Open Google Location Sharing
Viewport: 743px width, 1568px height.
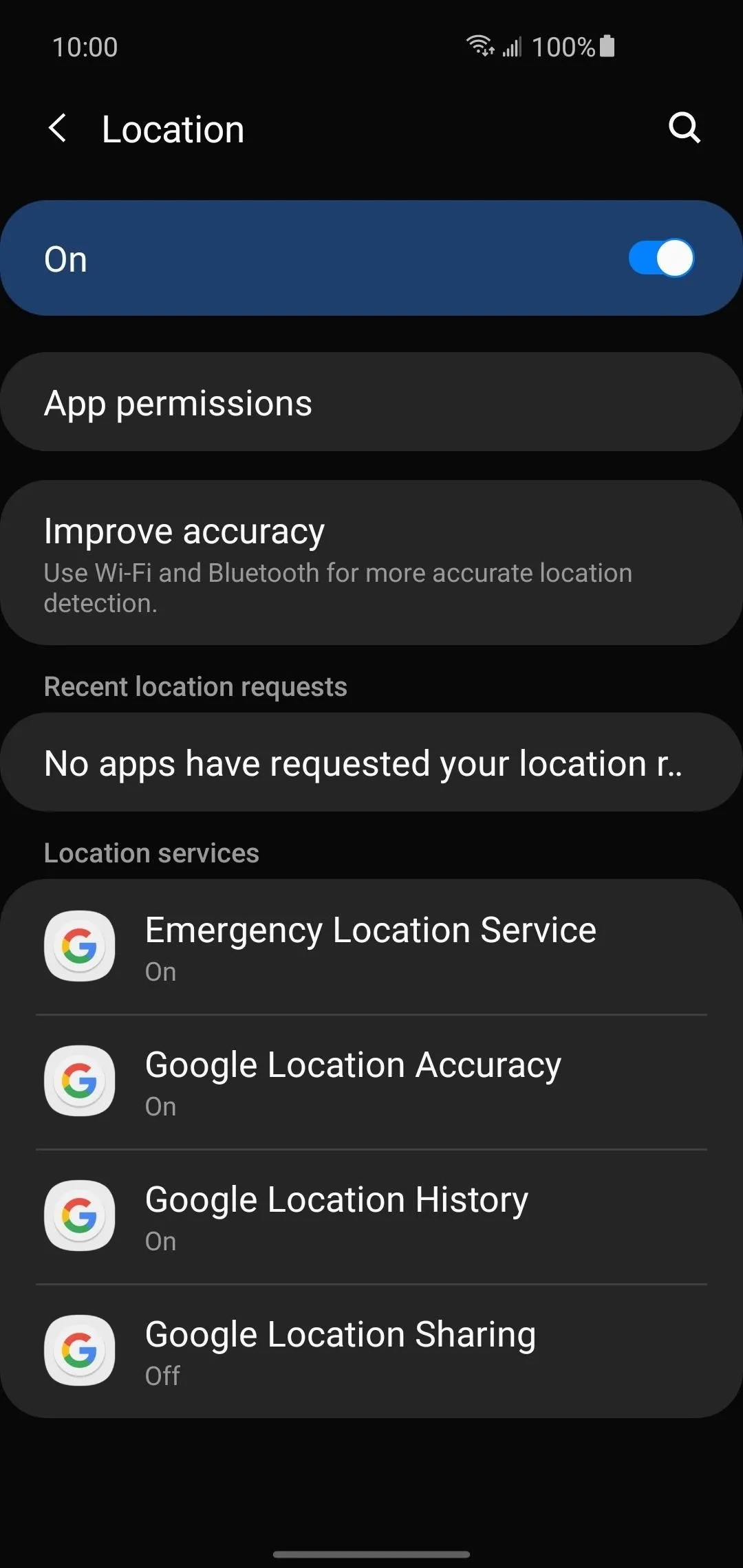[371, 1351]
